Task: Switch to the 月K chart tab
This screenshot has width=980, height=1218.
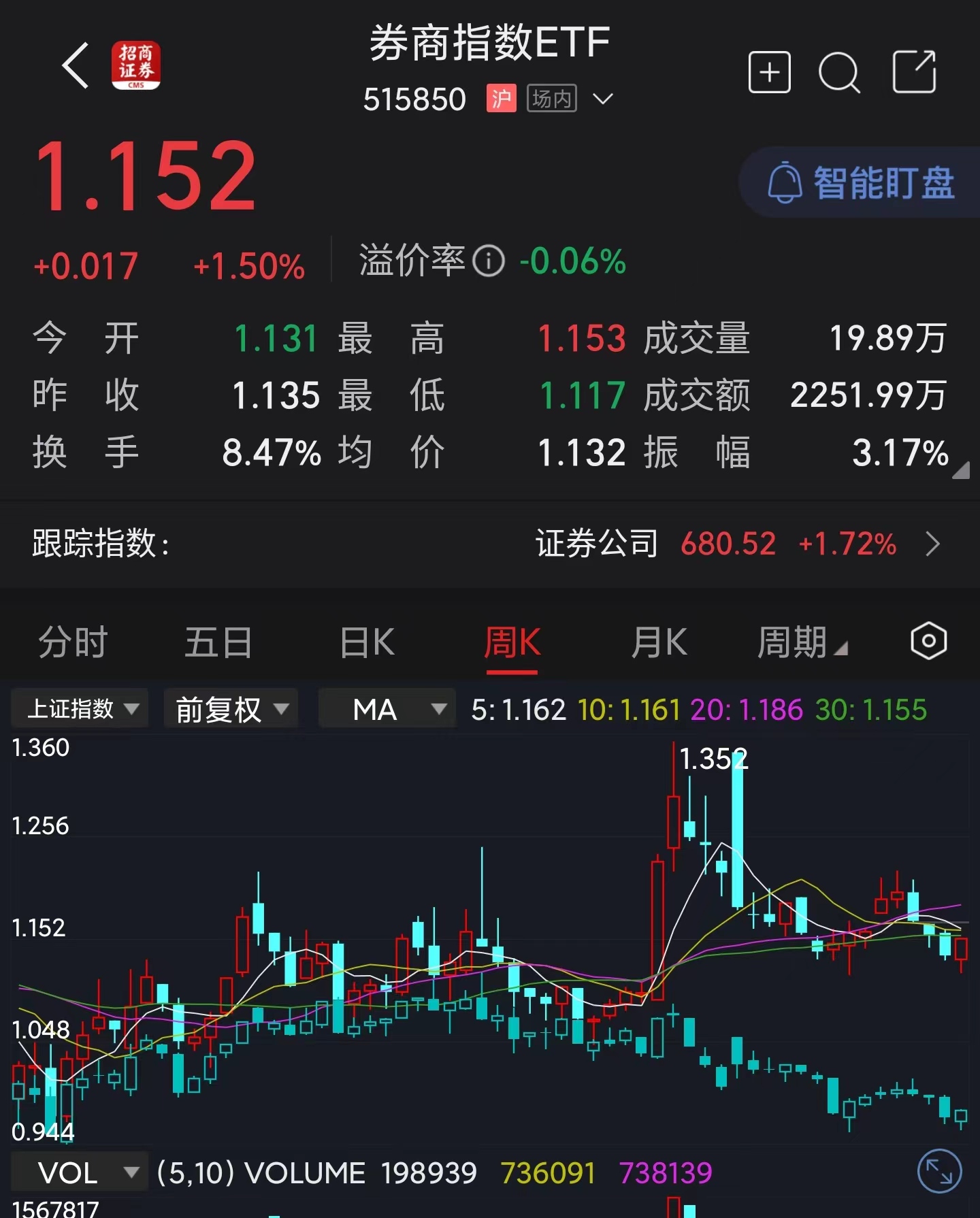Action: (x=659, y=642)
